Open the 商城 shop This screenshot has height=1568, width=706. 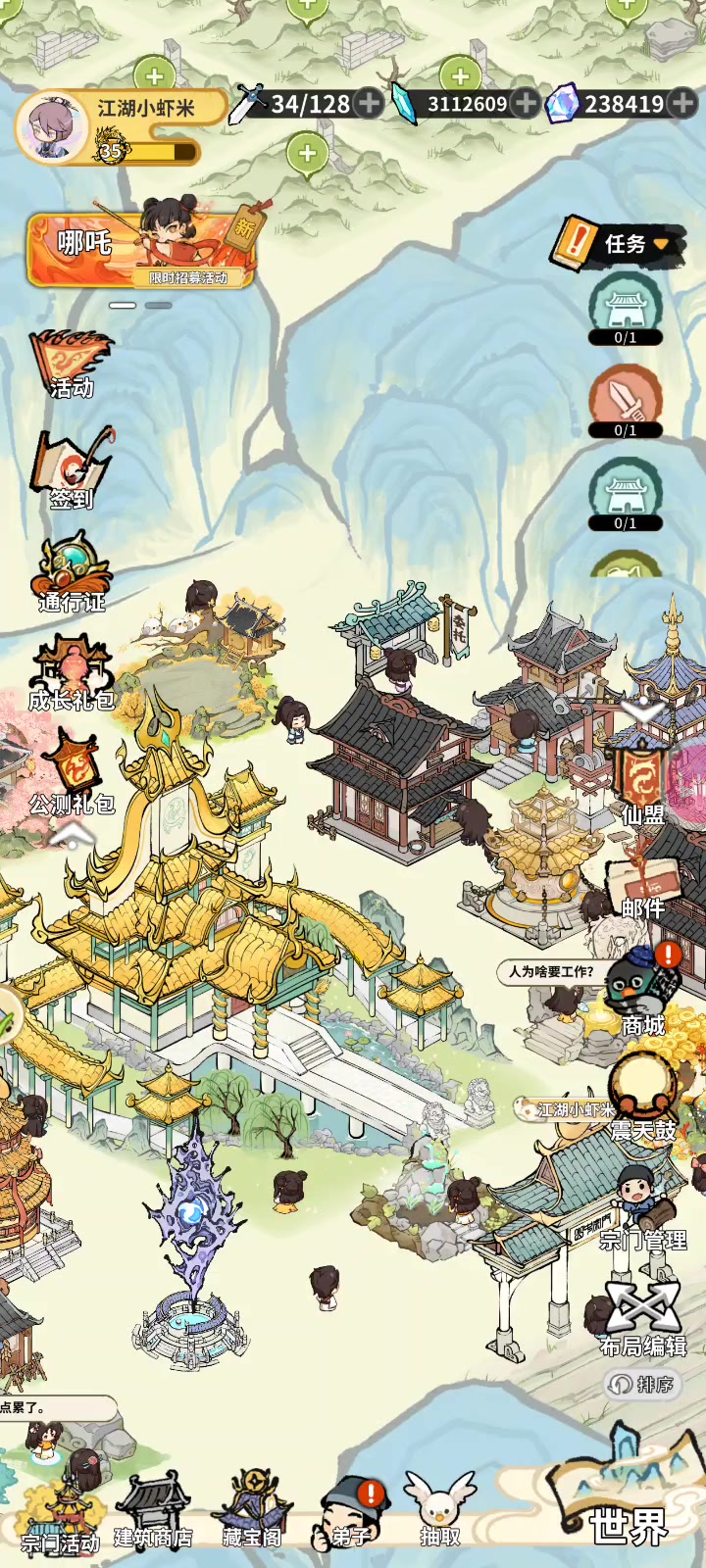[642, 995]
